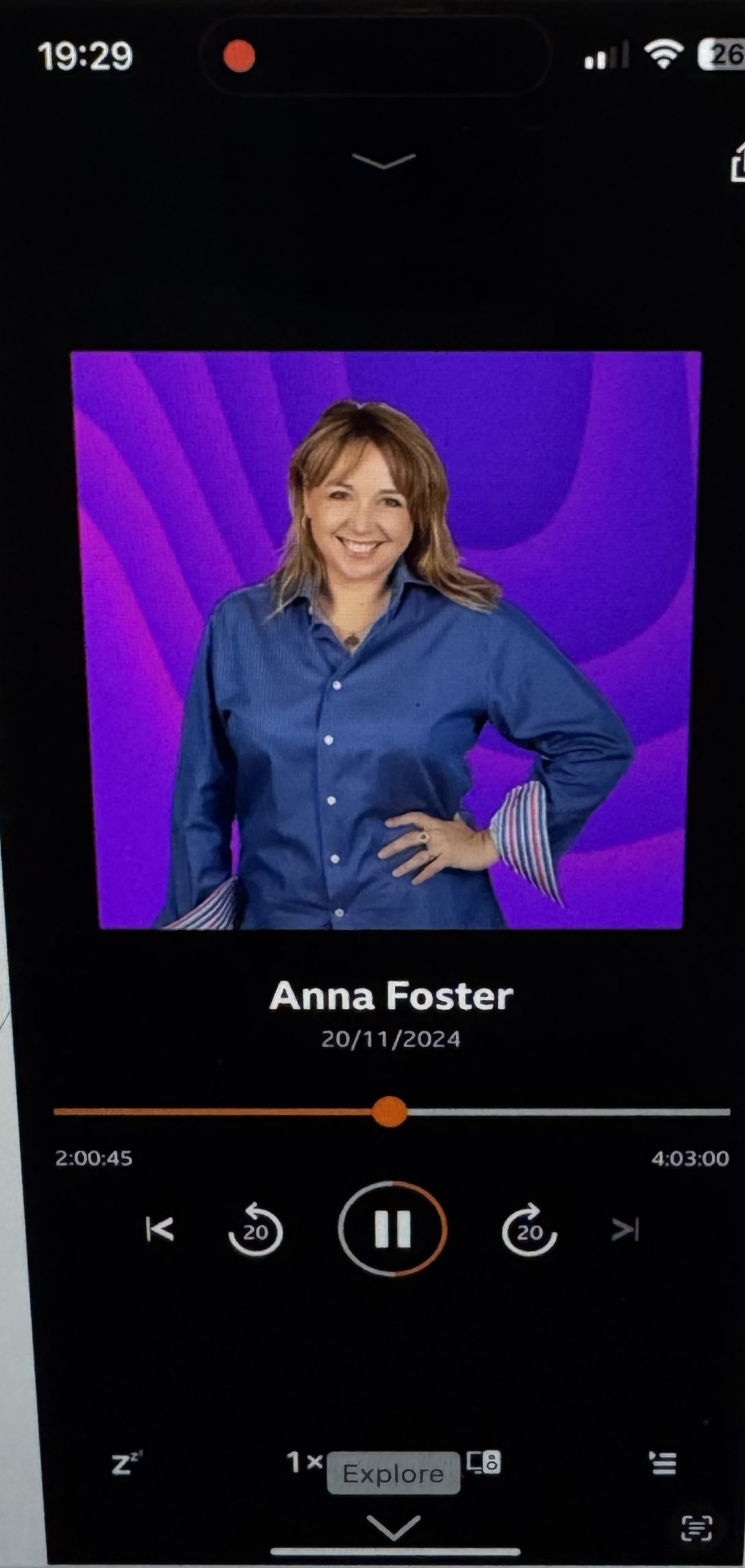Share this episode
Viewport: 745px width, 1568px height.
point(738,162)
